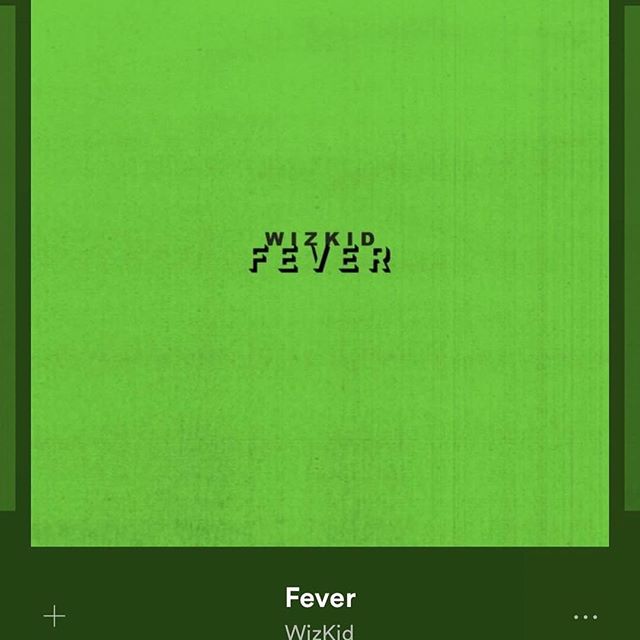This screenshot has height=640, width=640.
Task: Open the WizKid artist link
Action: click(x=319, y=631)
